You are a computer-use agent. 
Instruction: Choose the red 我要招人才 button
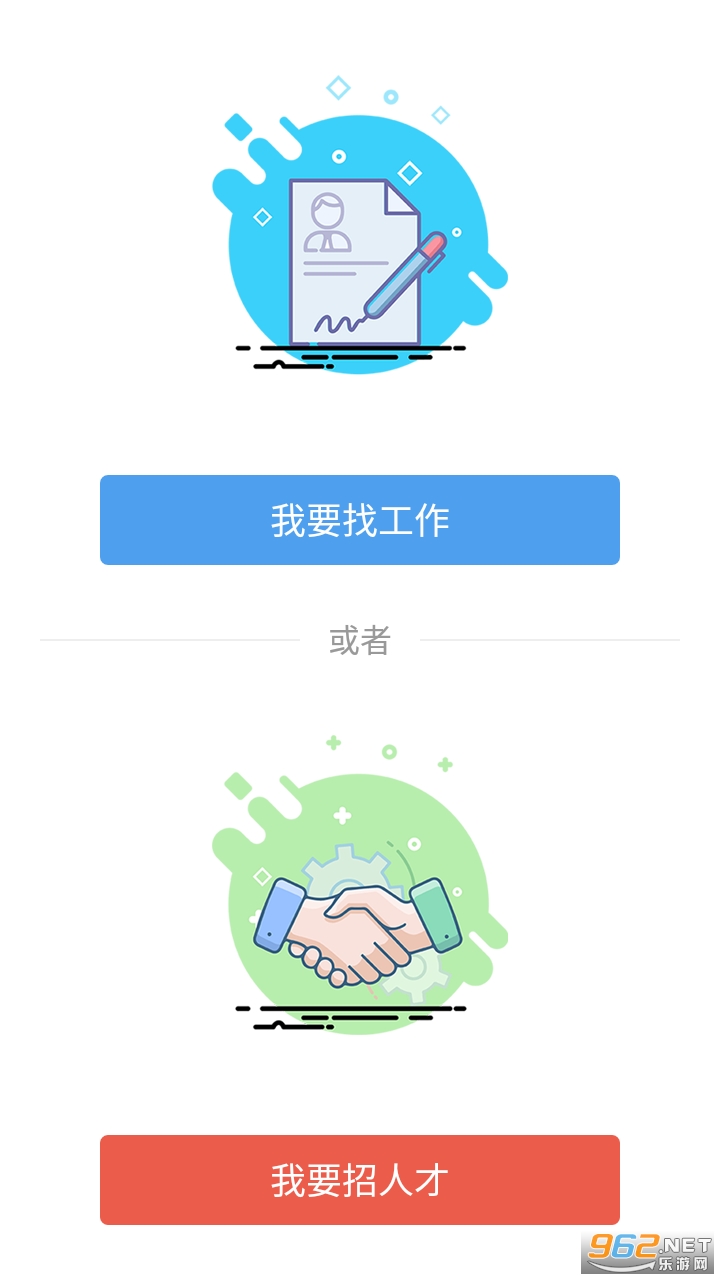[360, 1180]
